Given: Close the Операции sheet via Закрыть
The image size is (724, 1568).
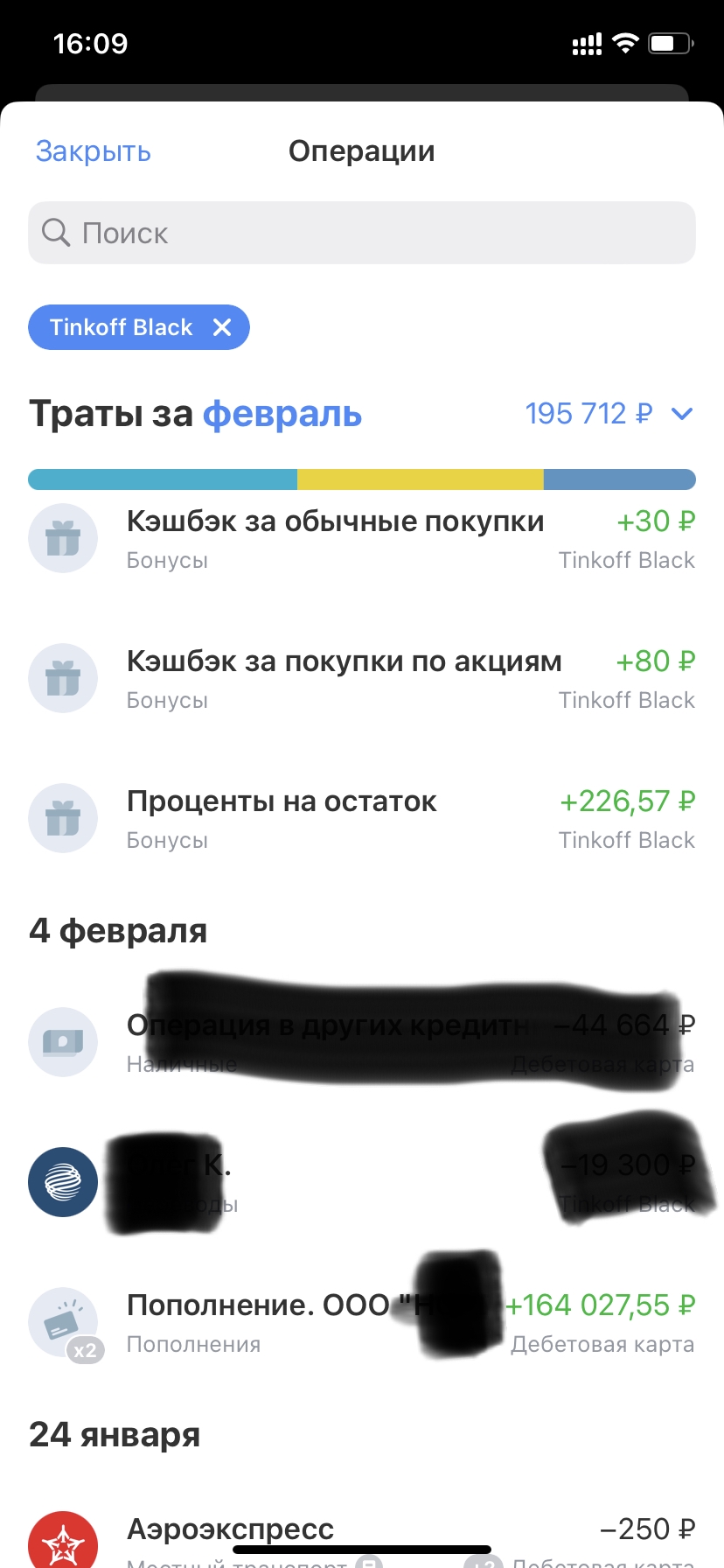Looking at the screenshot, I should [x=93, y=151].
